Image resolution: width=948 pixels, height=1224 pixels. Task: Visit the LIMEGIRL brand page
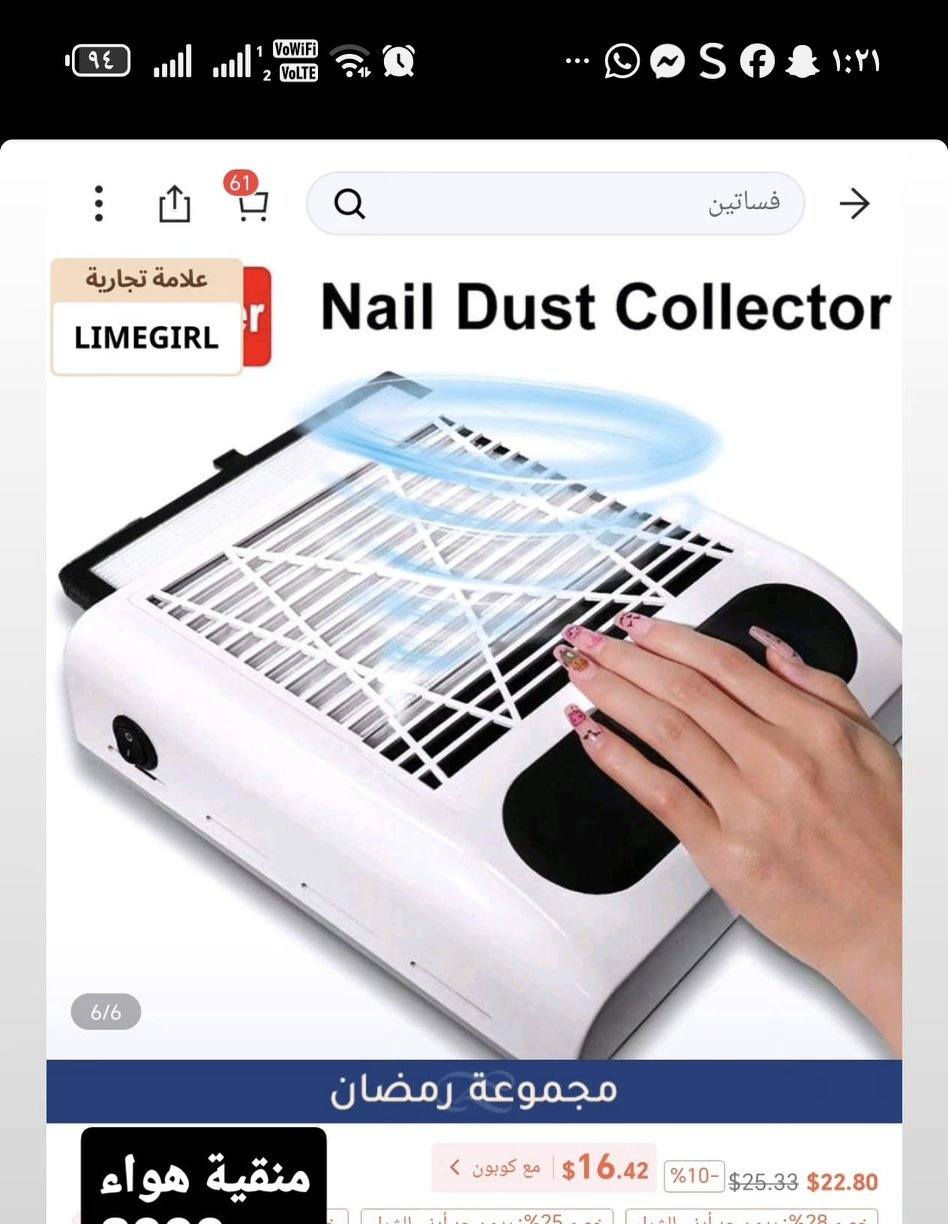click(146, 337)
